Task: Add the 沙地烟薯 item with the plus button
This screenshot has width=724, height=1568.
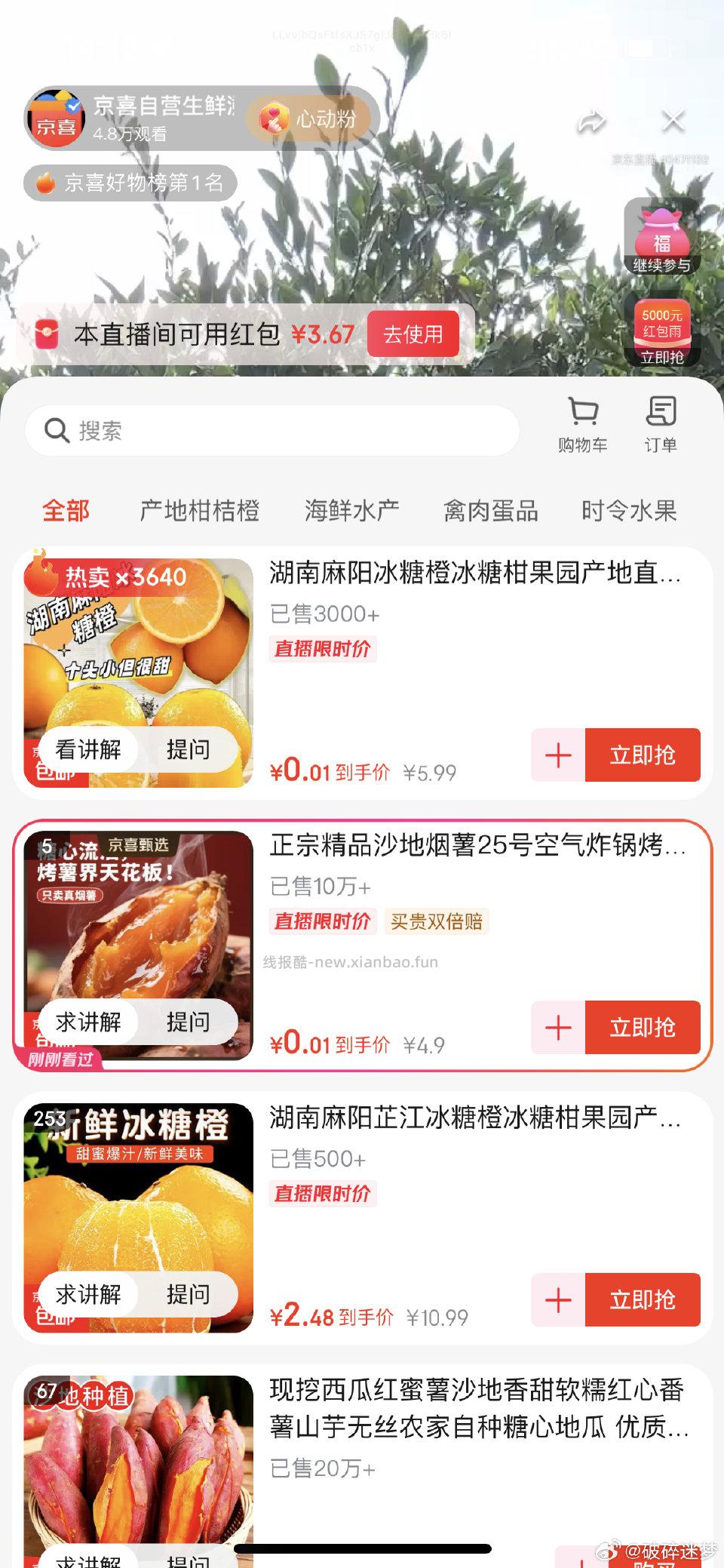Action: pyautogui.click(x=558, y=1028)
